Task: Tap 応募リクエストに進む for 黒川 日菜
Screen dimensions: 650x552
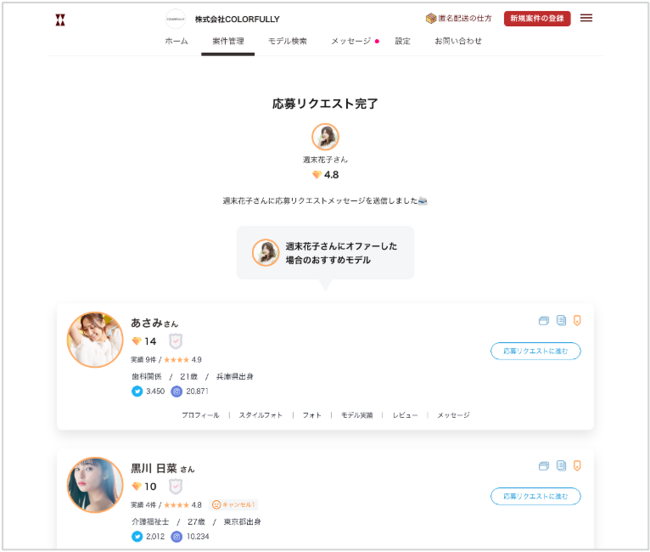Action: (535, 496)
